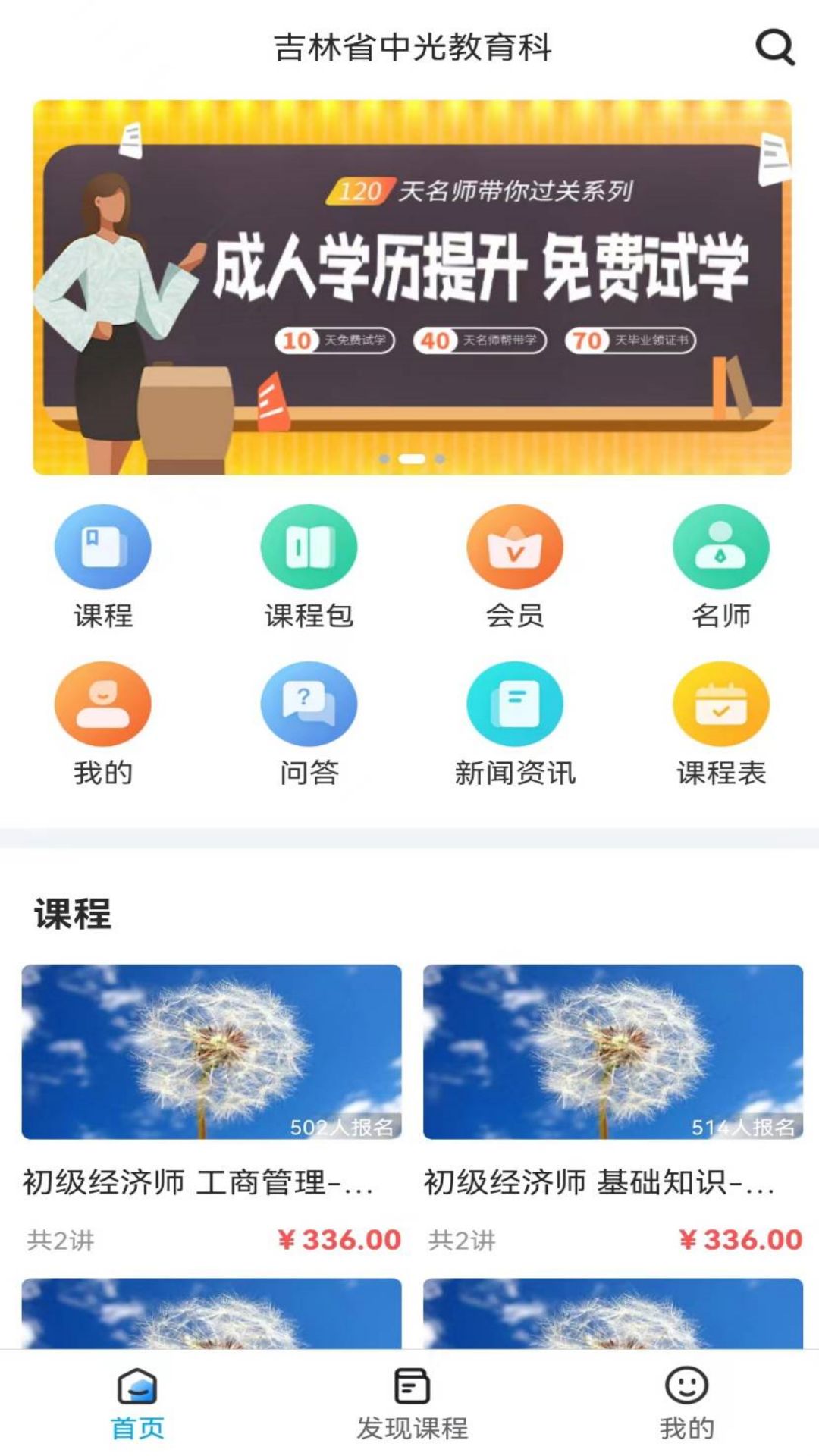Switch to the 发现课程 tab
819x1456 pixels.
tap(412, 1403)
